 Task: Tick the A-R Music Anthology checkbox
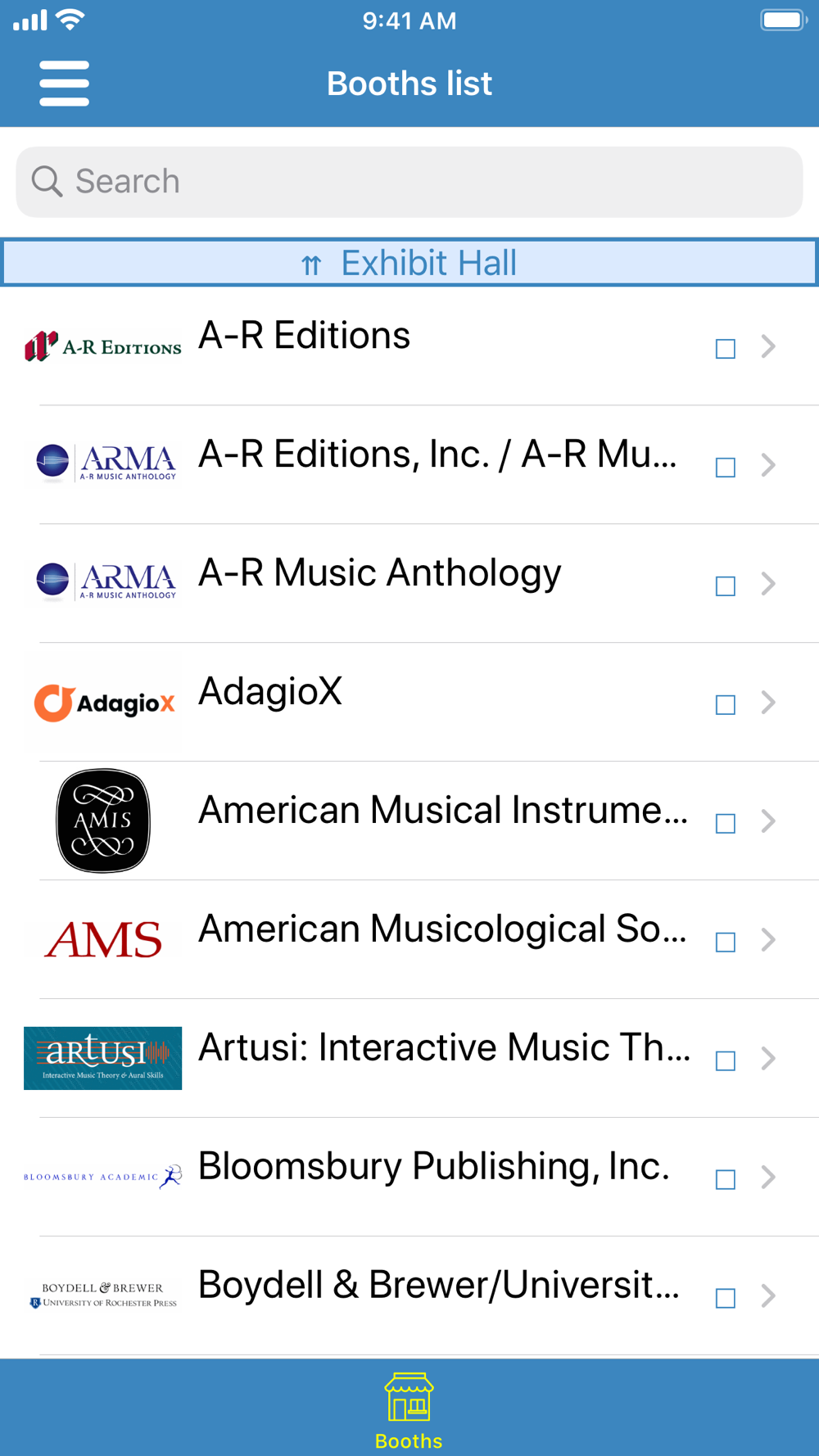pos(725,586)
